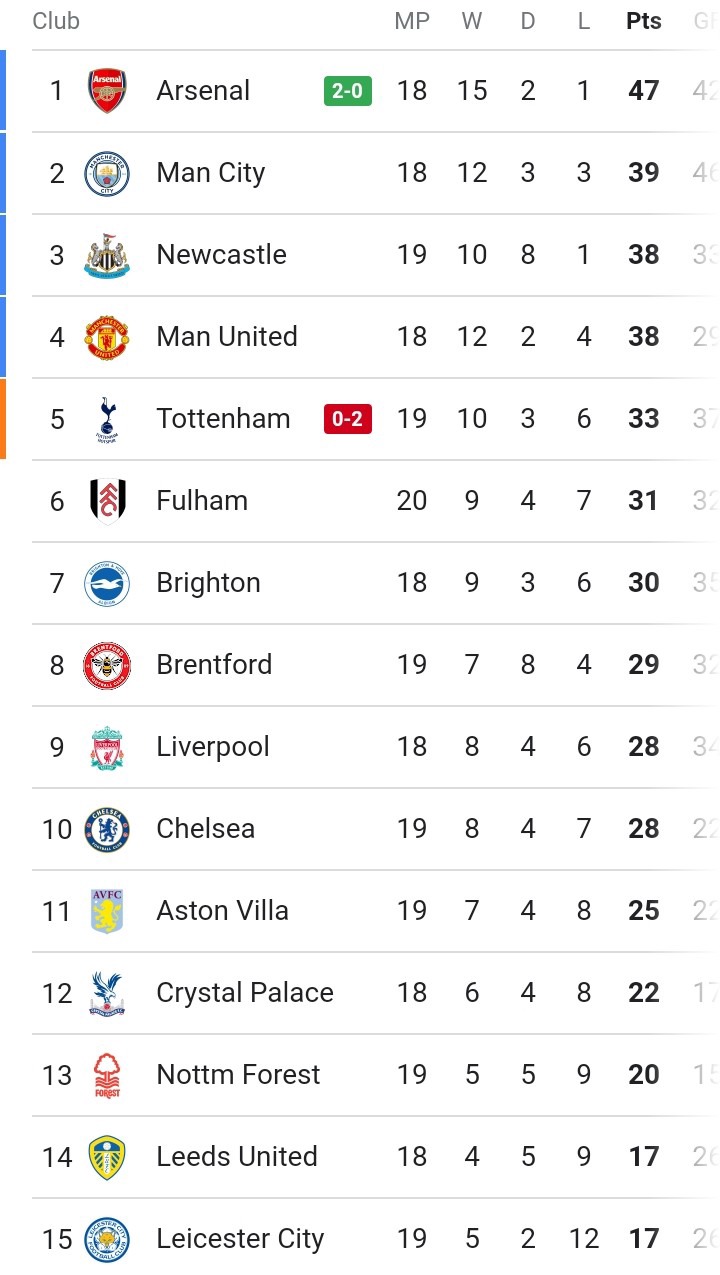Select the Man City row
Image resolution: width=720 pixels, height=1275 pixels.
tap(376, 173)
